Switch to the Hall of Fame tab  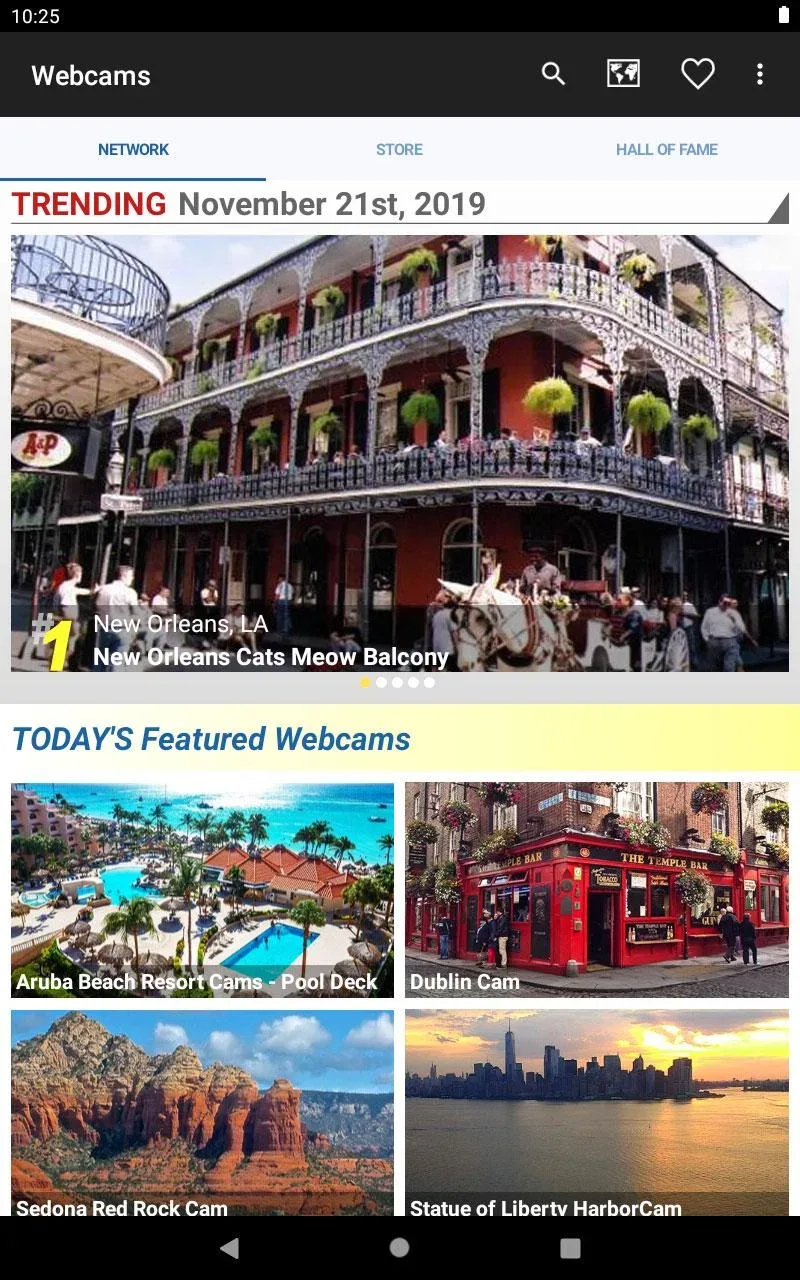point(667,149)
